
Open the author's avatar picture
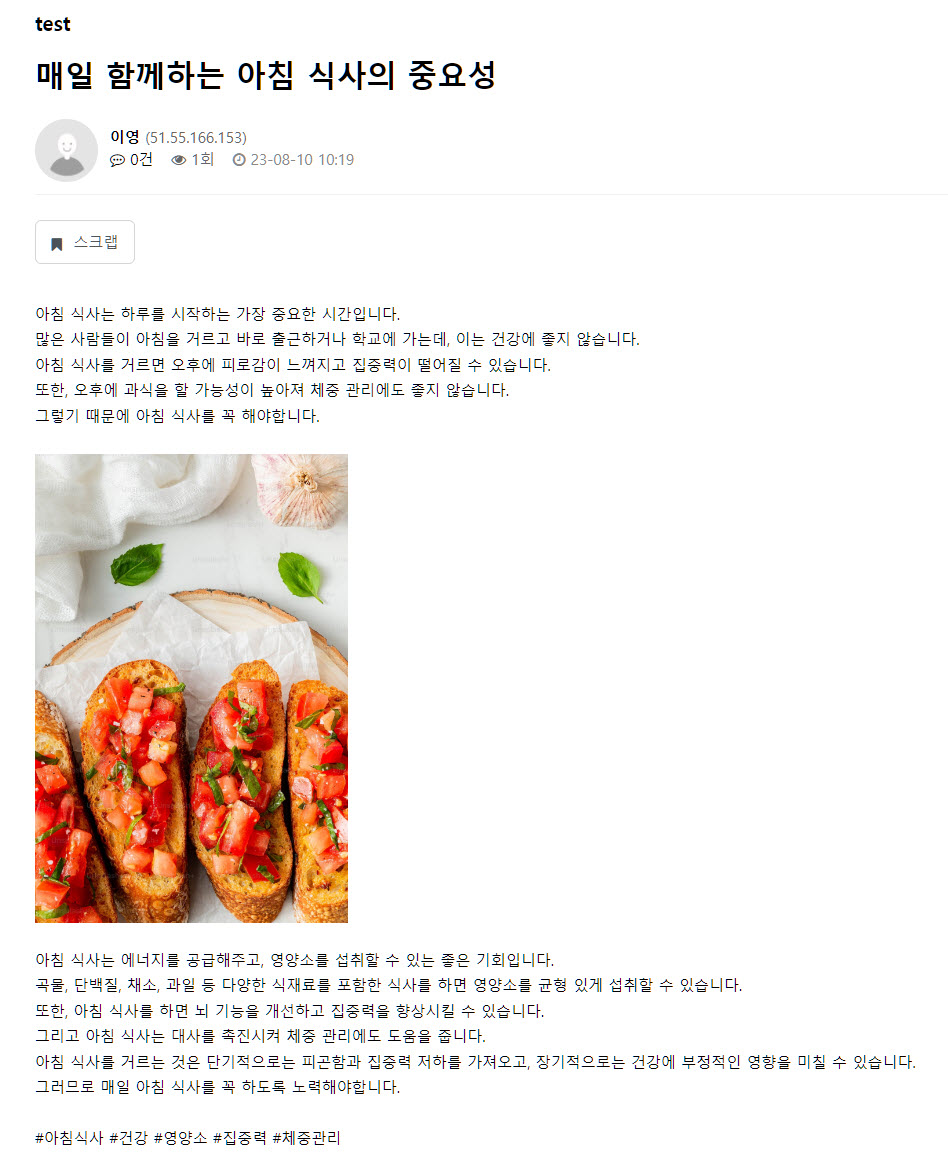click(66, 150)
